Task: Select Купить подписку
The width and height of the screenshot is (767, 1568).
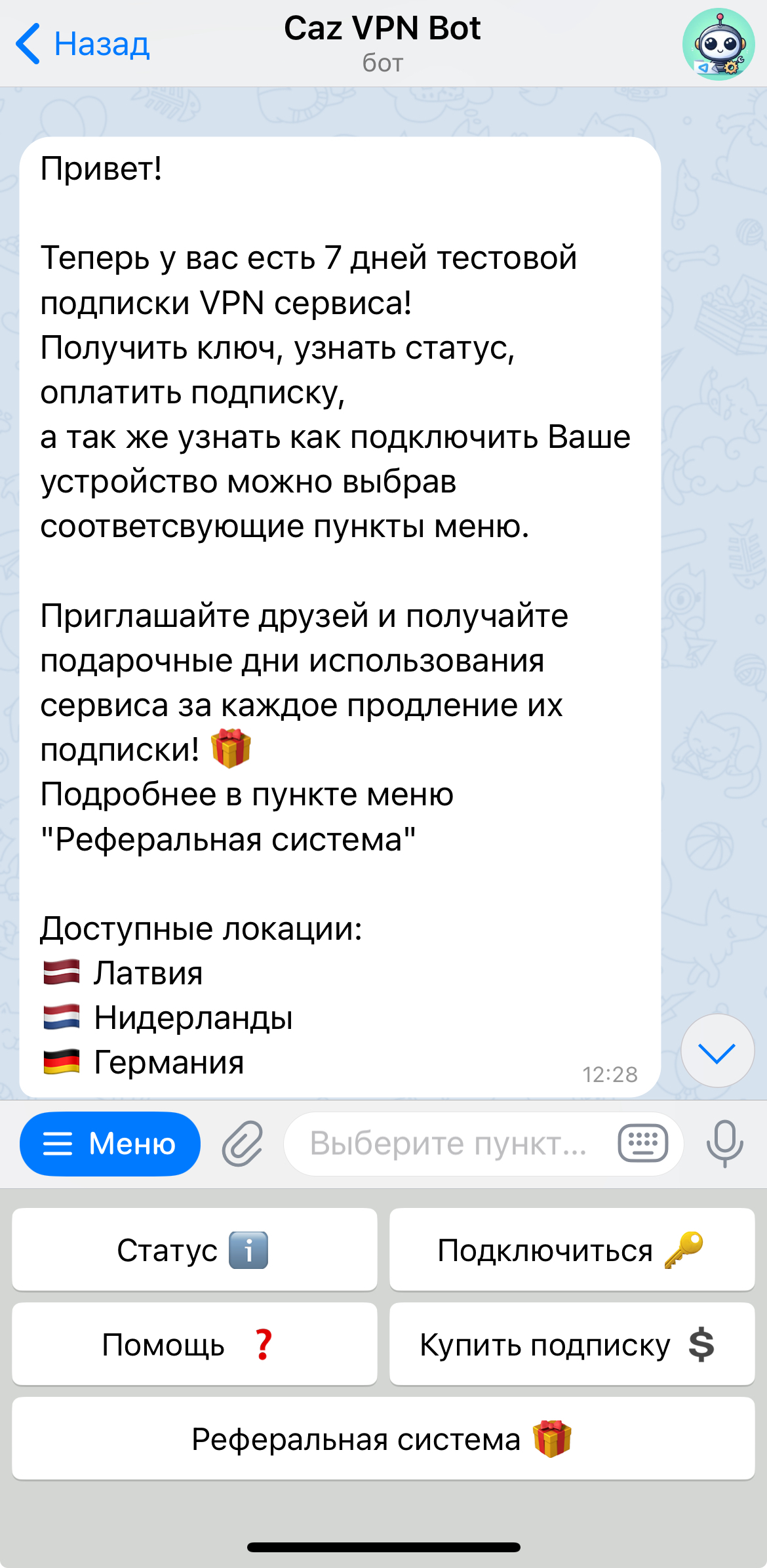Action: click(x=572, y=1344)
